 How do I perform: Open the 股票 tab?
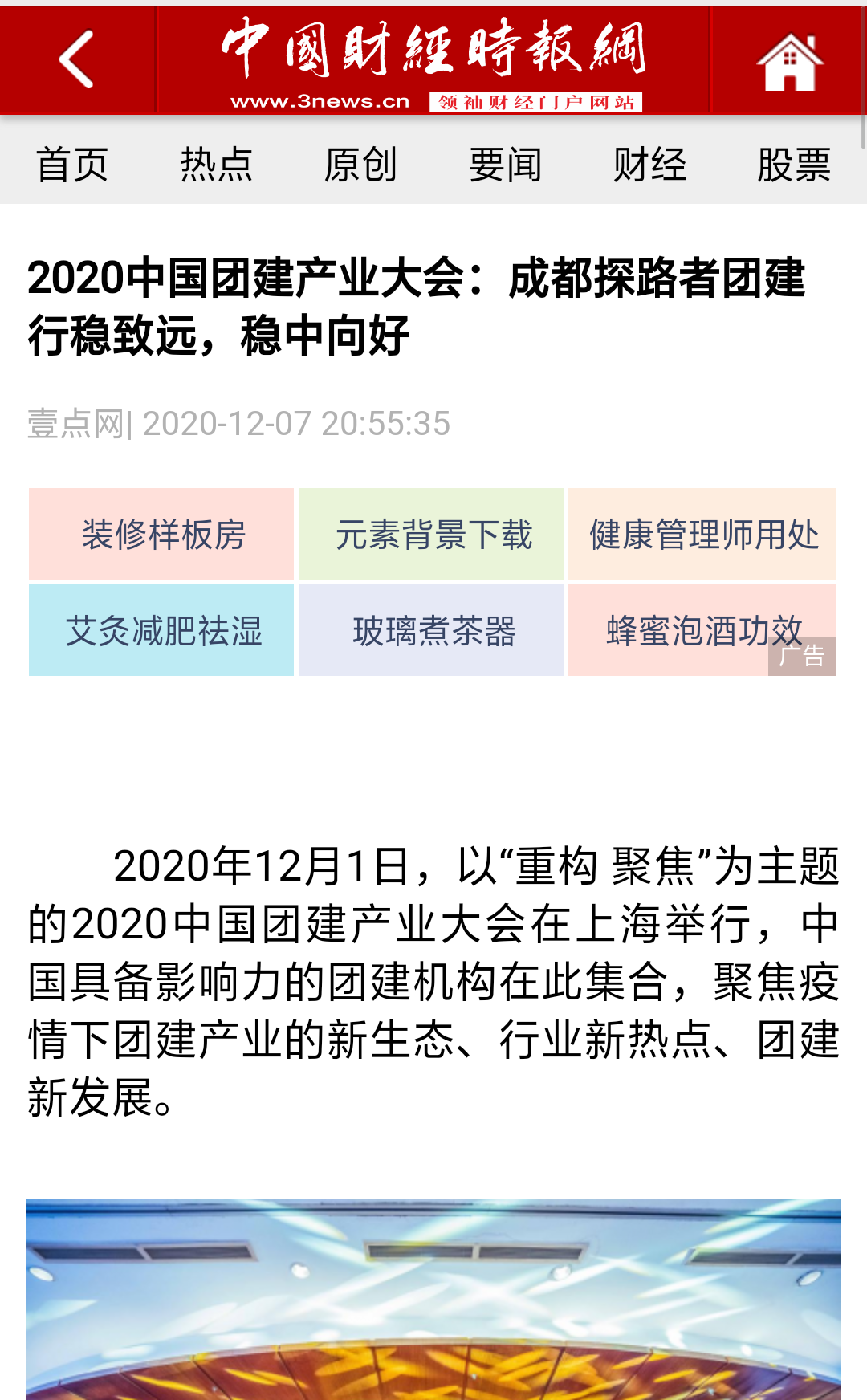click(793, 165)
